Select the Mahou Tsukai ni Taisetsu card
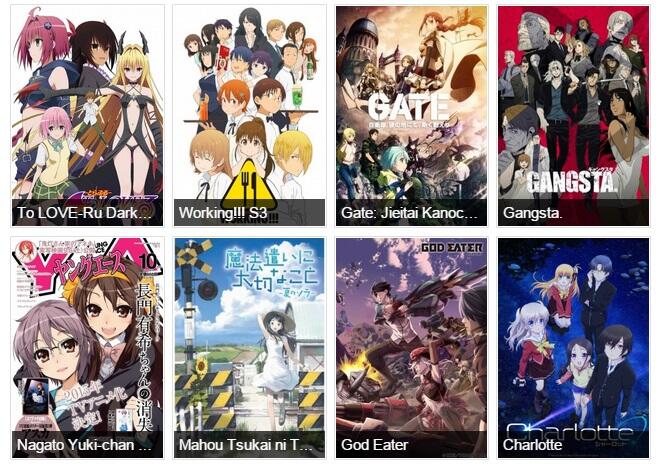The height and width of the screenshot is (470, 659). coord(249,347)
